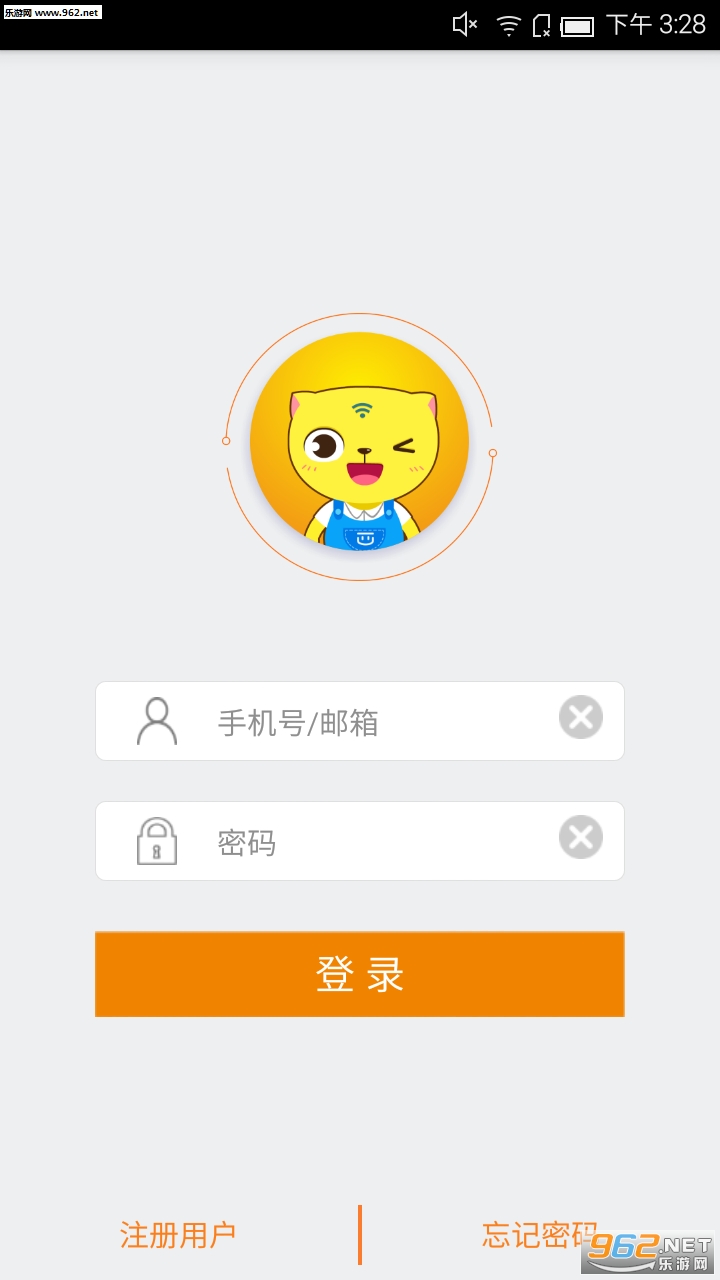Viewport: 720px width, 1280px height.
Task: Tap the orange 登录 button
Action: 360,974
